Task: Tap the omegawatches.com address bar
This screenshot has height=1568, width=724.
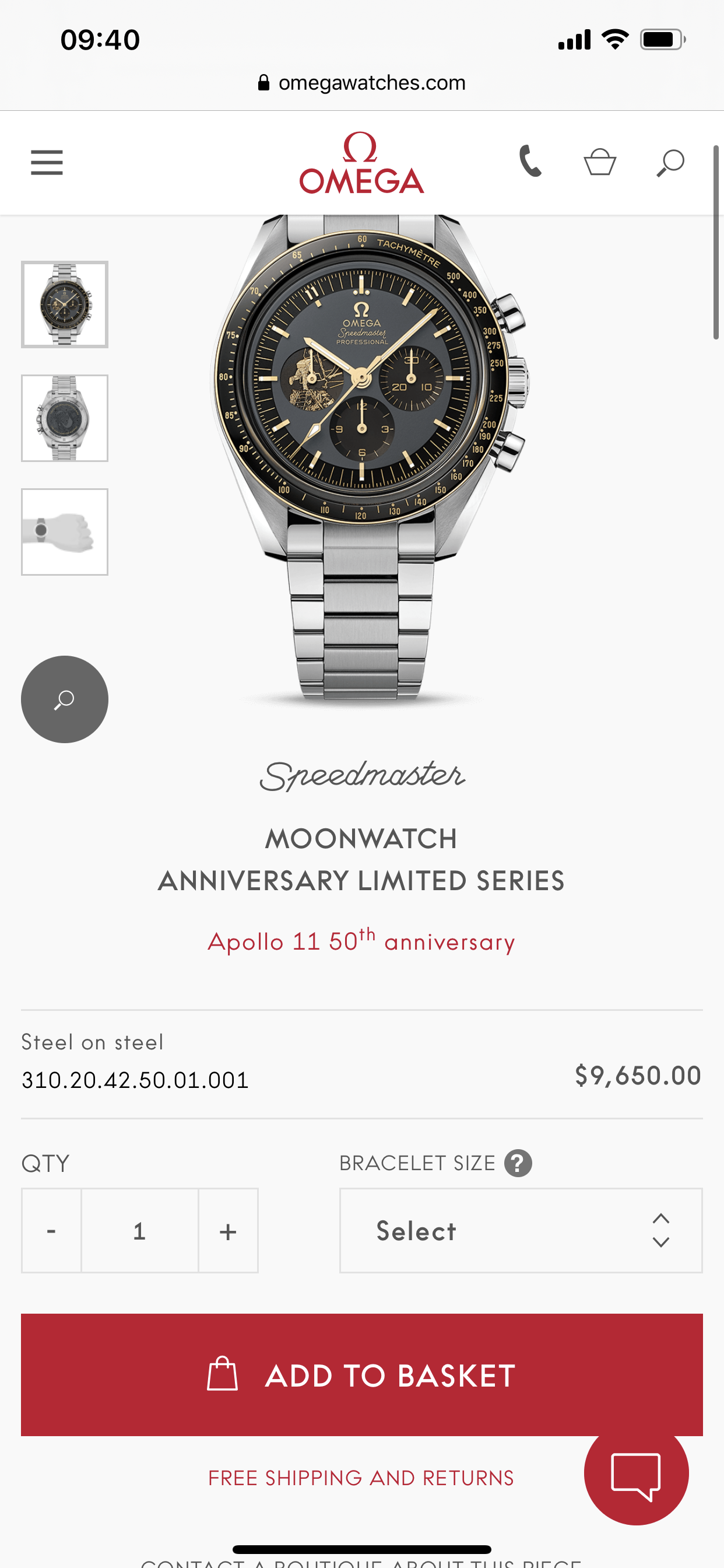Action: click(x=361, y=83)
